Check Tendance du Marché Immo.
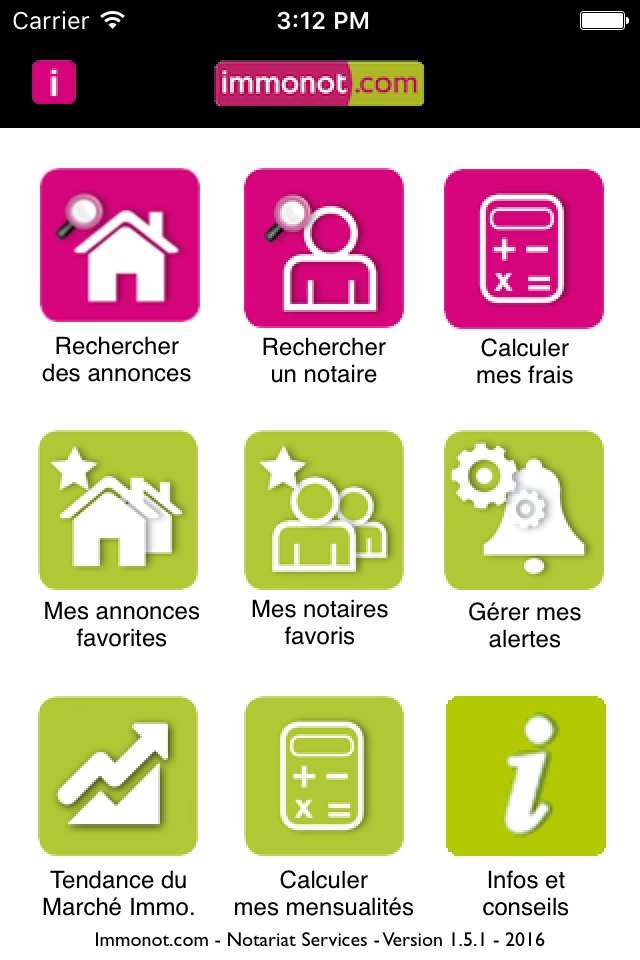The width and height of the screenshot is (640, 960). coord(119,776)
